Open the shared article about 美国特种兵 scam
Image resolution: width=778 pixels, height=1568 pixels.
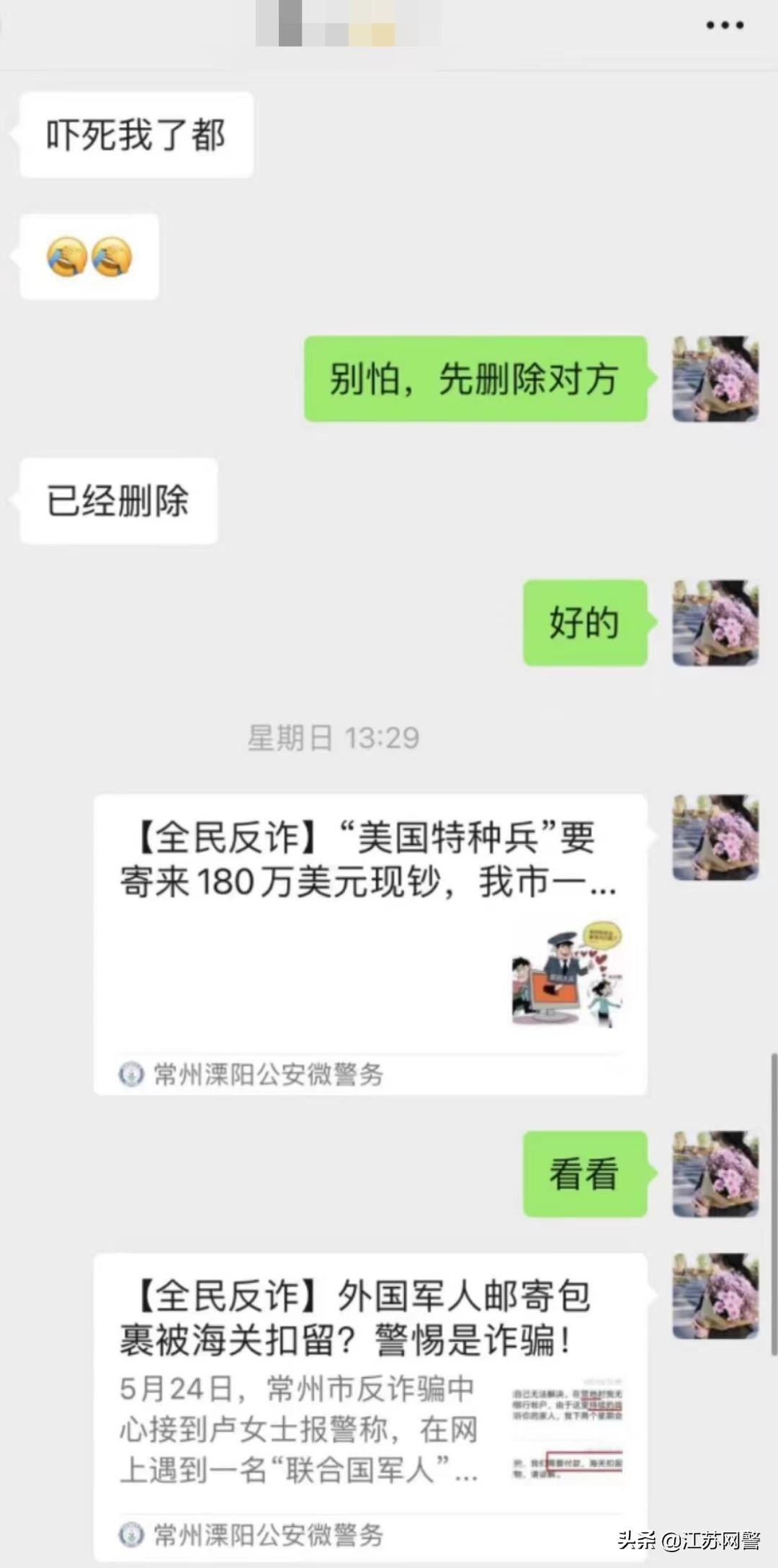[370, 943]
